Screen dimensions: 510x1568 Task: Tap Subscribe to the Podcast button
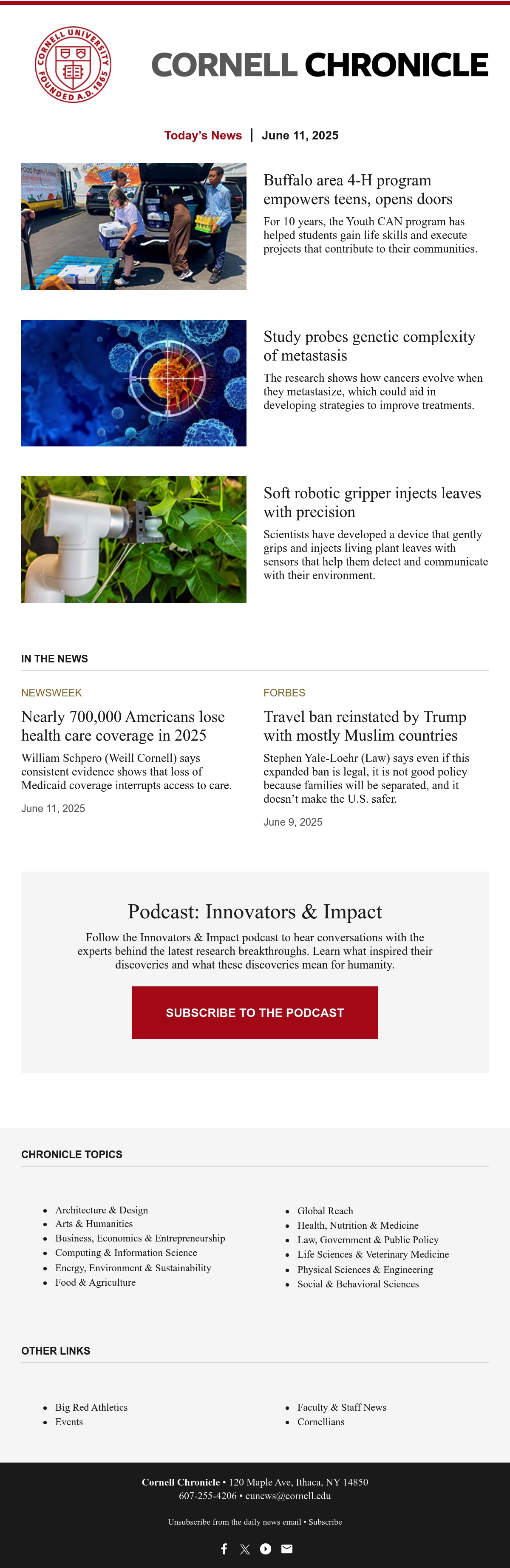[255, 1012]
